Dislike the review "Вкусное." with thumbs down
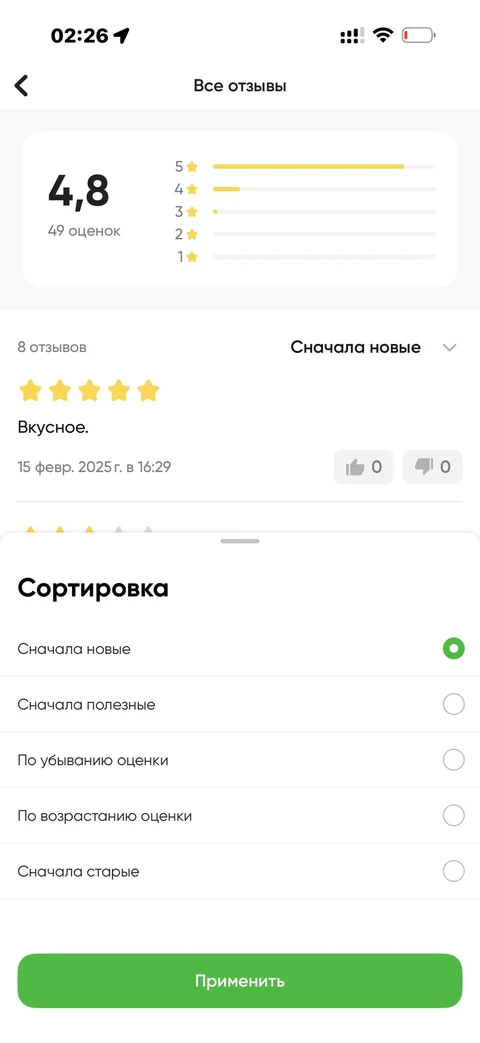Screen dimensions: 480x1043 pyautogui.click(x=432, y=467)
